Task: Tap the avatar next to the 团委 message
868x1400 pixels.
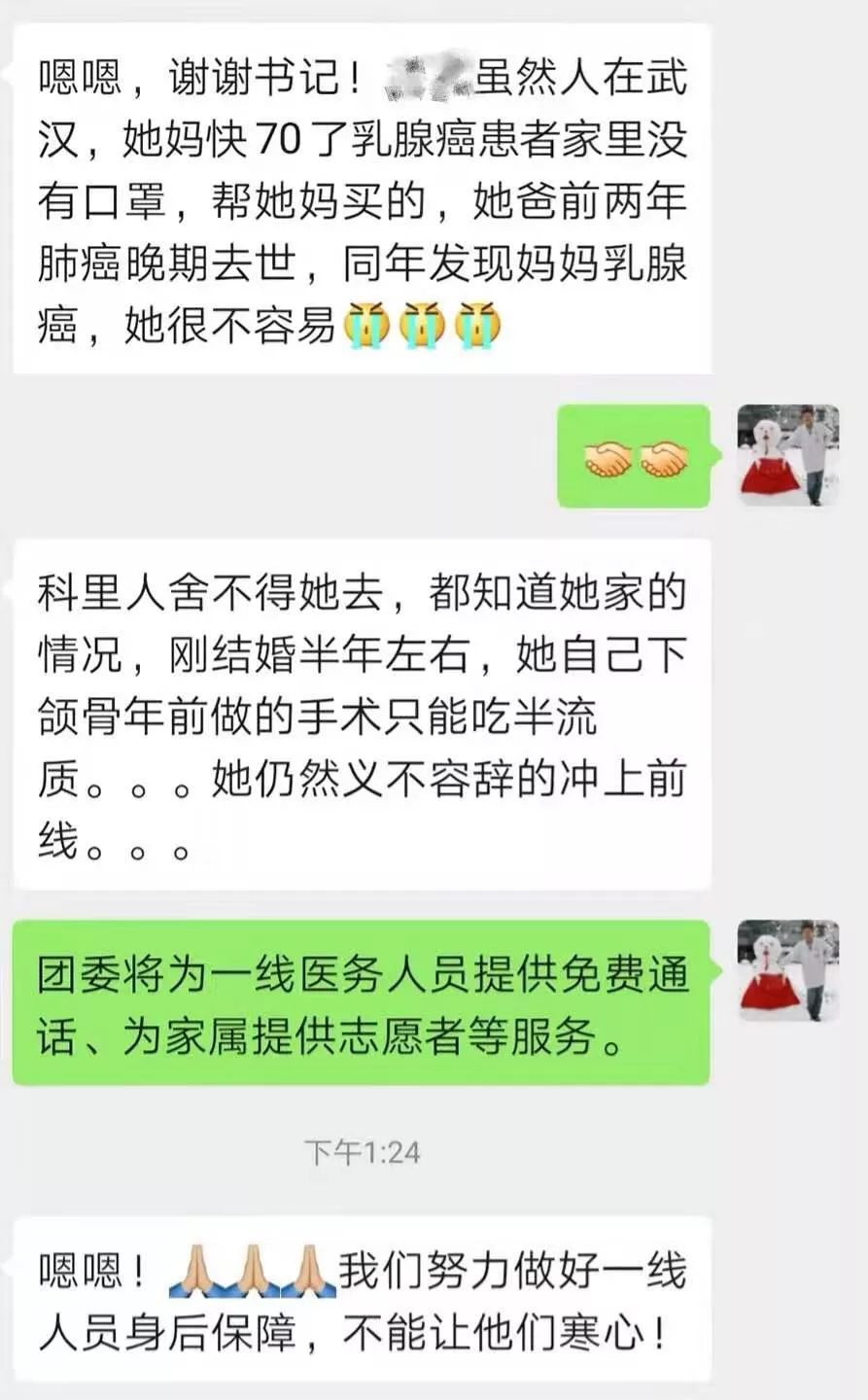Action: coord(787,969)
